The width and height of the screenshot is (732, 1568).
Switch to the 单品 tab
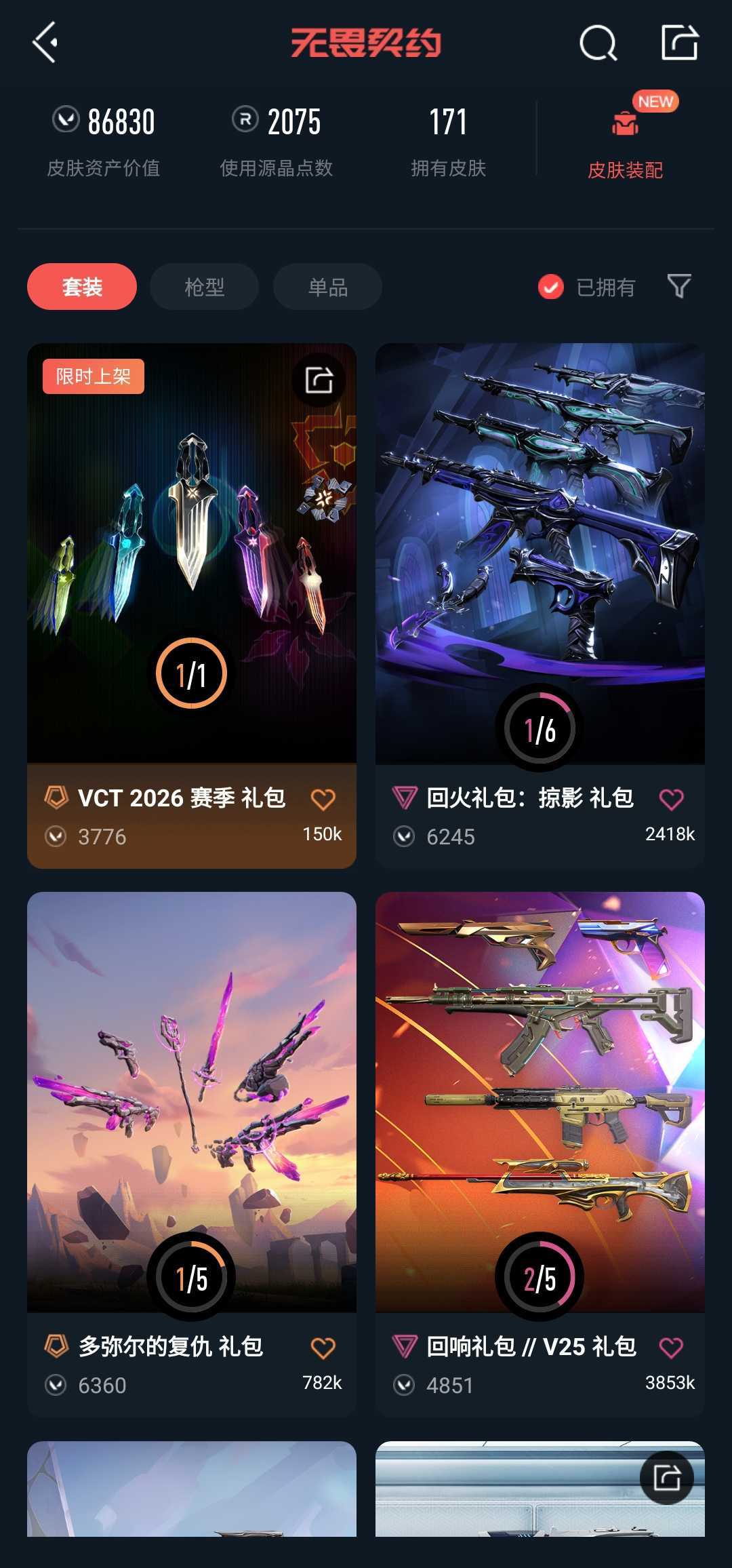[x=327, y=287]
